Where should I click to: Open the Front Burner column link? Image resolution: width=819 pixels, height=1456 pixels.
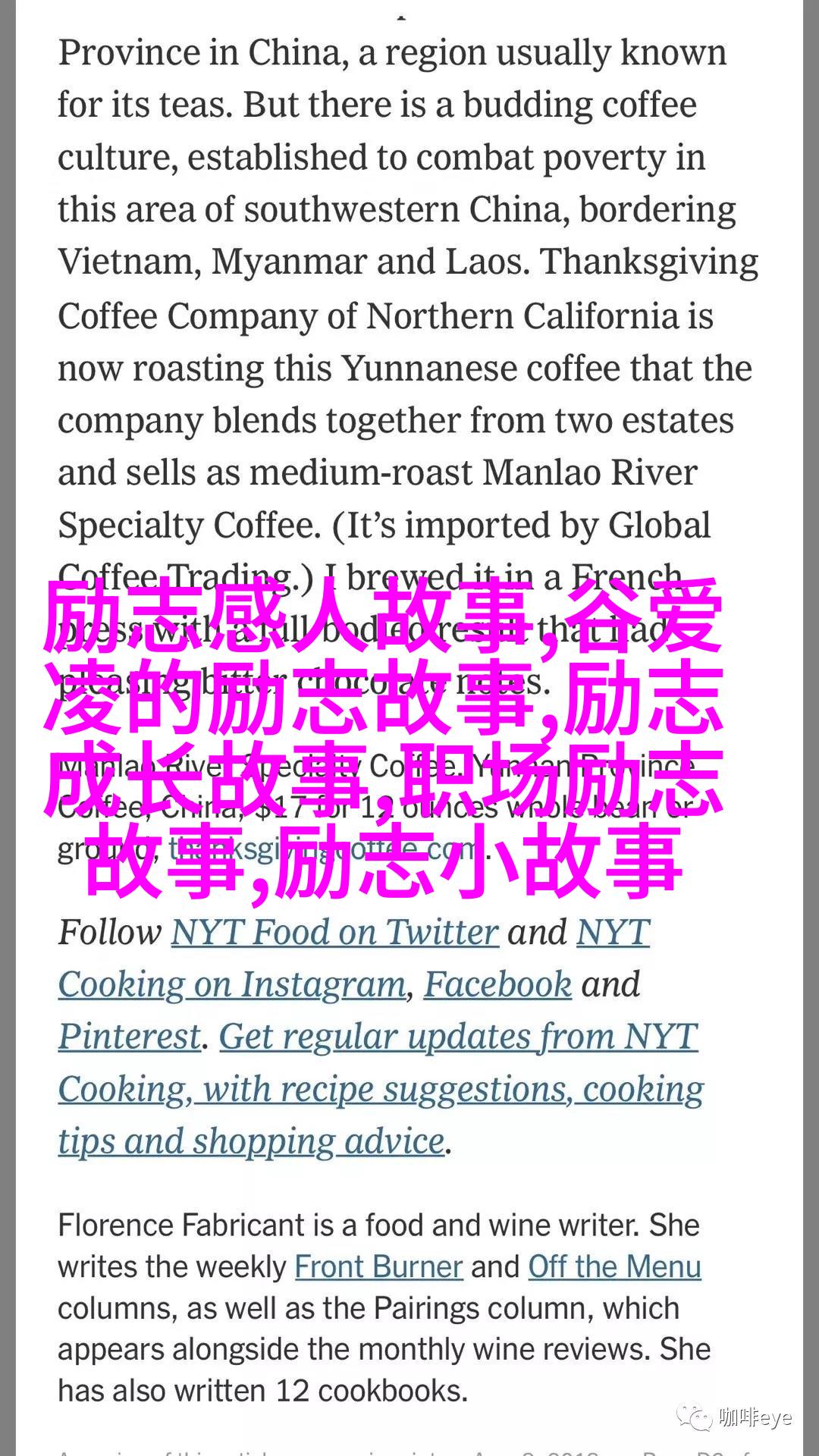click(x=378, y=1267)
